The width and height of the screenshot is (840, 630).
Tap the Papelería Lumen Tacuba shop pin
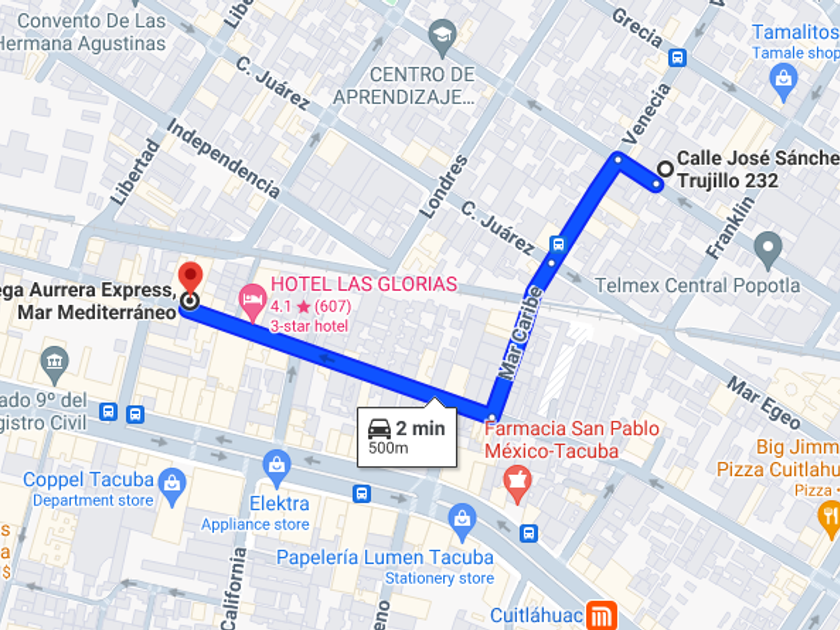(x=461, y=517)
